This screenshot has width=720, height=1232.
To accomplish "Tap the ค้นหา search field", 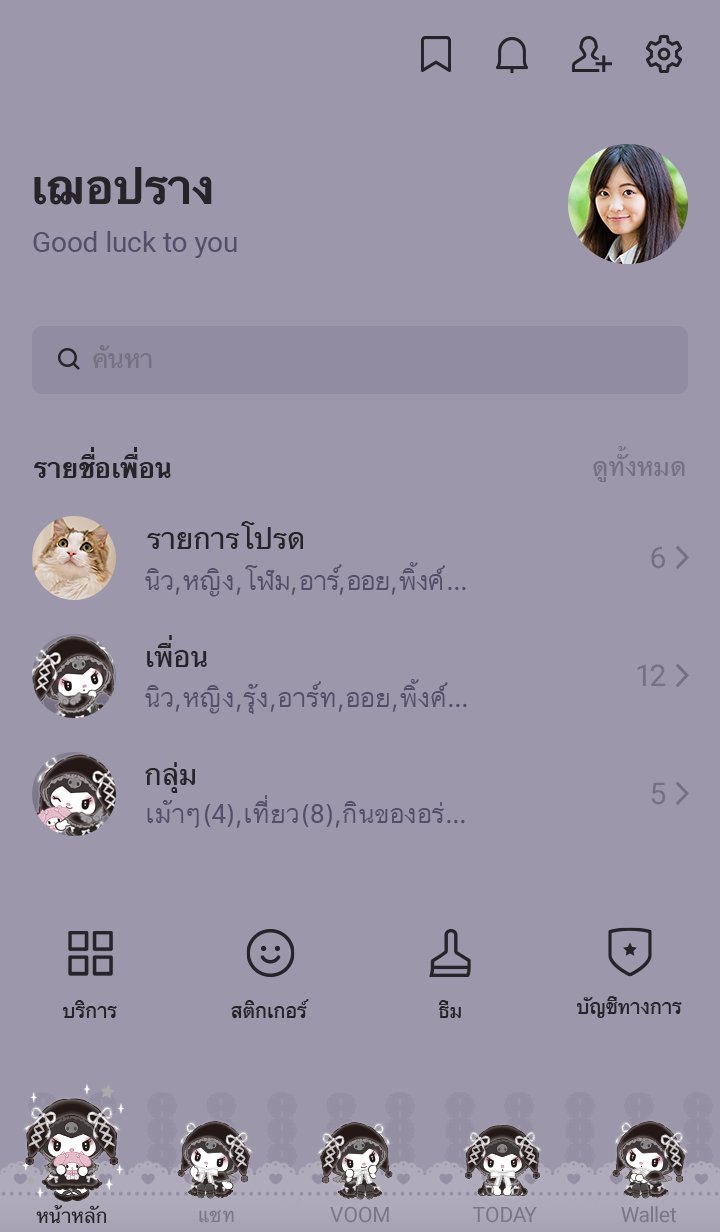I will tap(360, 360).
